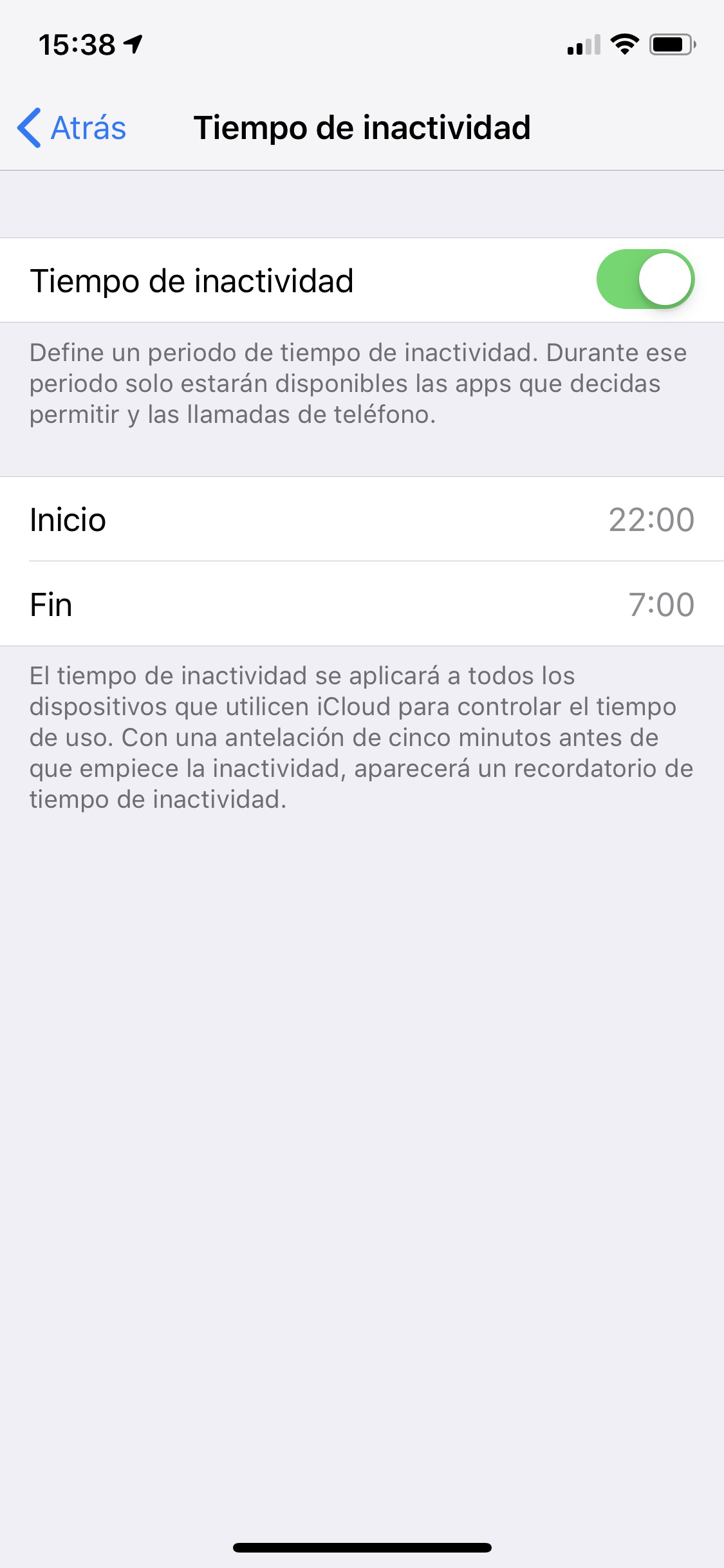Go back with the Atrás button
The height and width of the screenshot is (1568, 724).
pyautogui.click(x=71, y=127)
